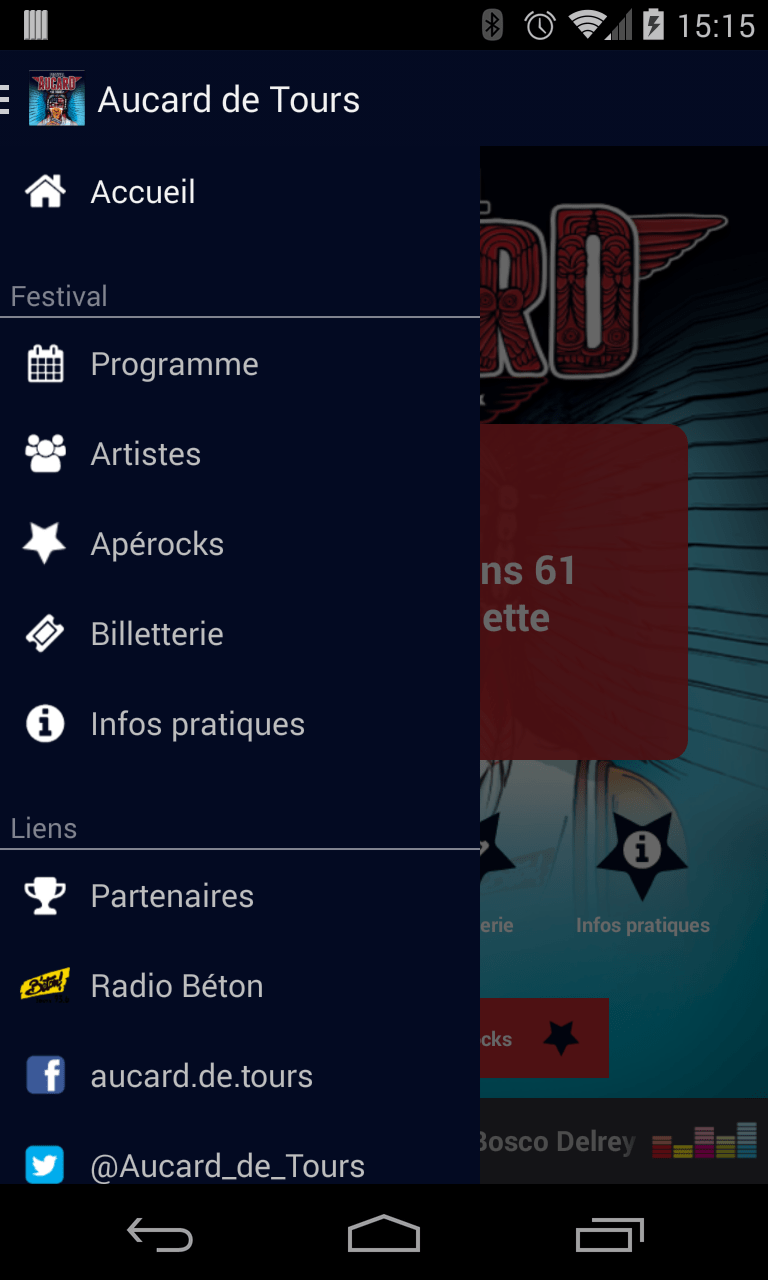Select Apérocks from the menu
Image resolution: width=768 pixels, height=1280 pixels.
(x=157, y=544)
